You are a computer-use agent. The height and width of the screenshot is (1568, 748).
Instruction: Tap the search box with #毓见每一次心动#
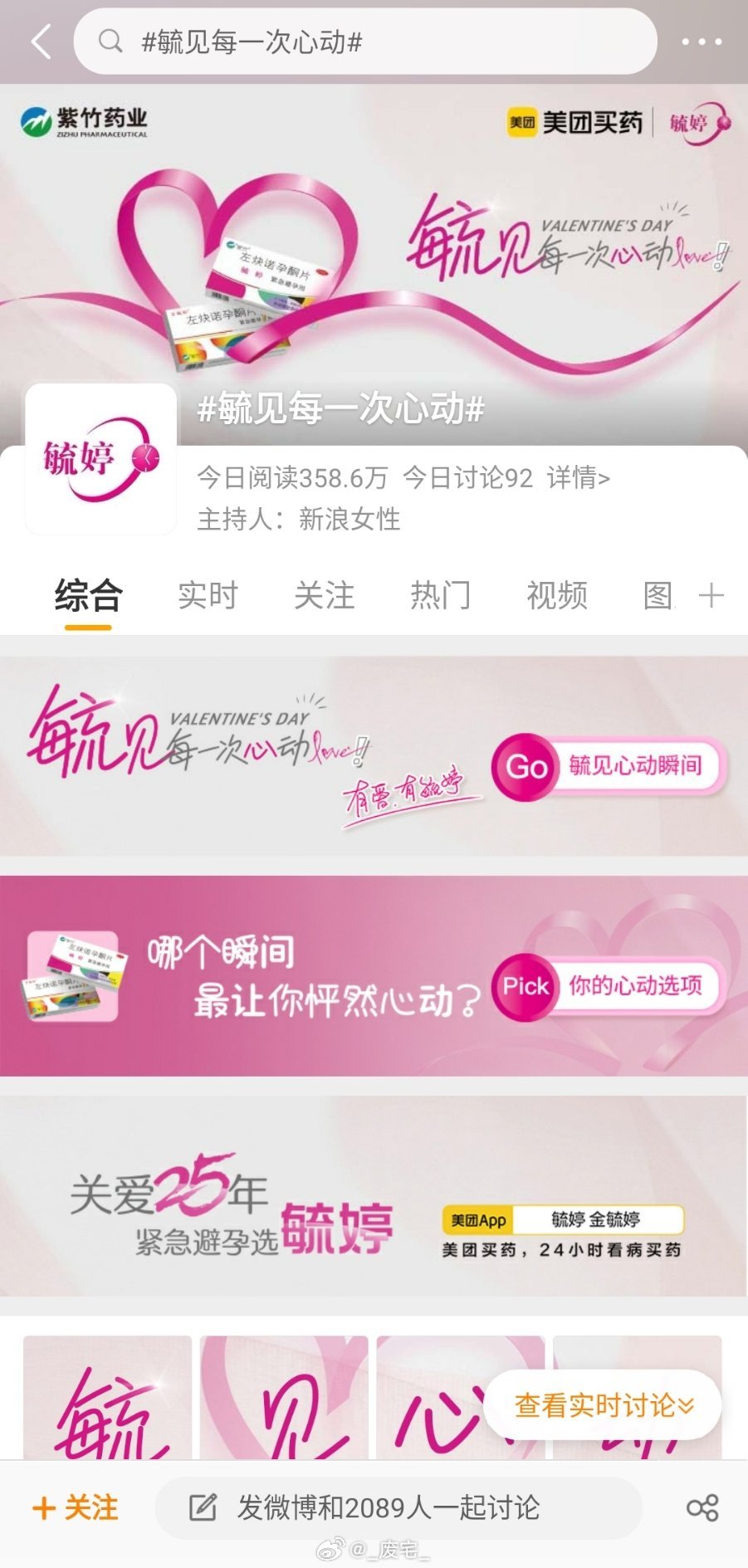click(x=365, y=42)
